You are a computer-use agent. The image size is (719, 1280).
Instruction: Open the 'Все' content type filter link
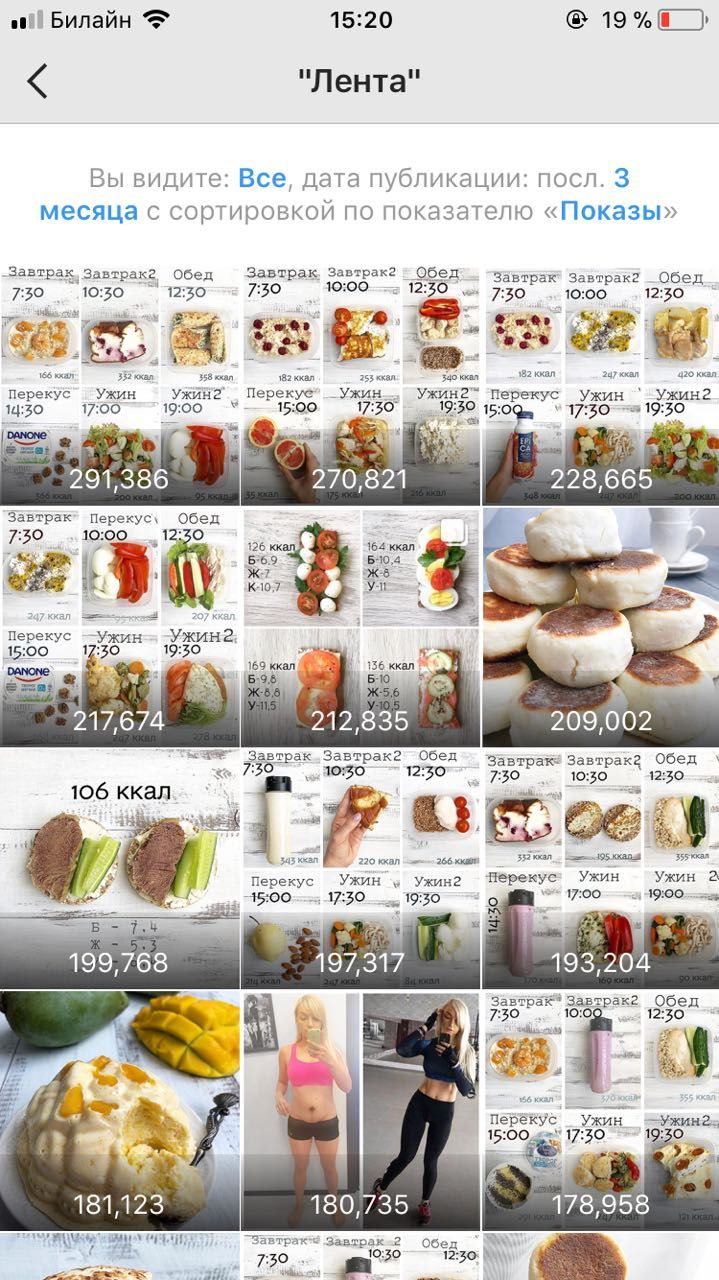point(261,179)
